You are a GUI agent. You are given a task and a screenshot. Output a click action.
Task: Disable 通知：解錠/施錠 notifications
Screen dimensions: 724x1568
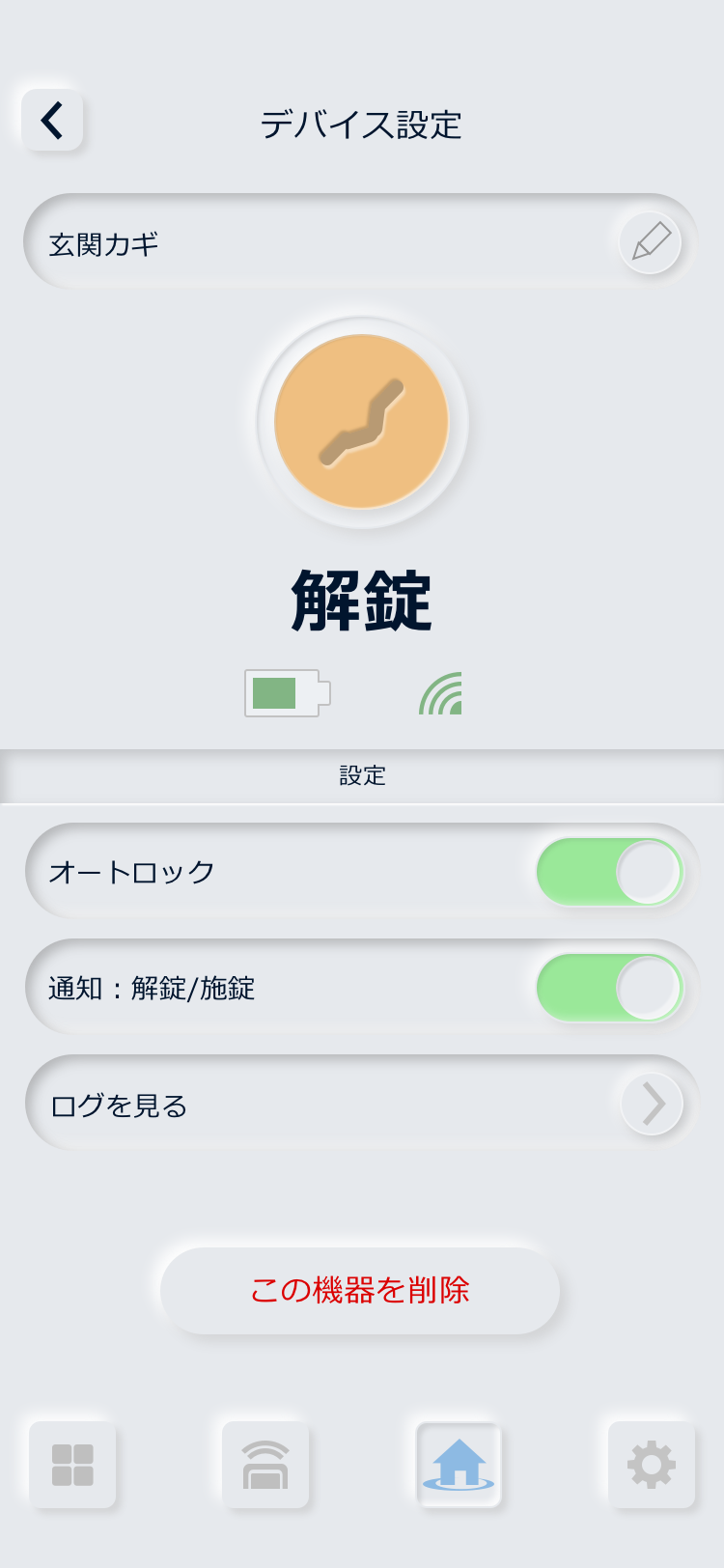[x=609, y=988]
